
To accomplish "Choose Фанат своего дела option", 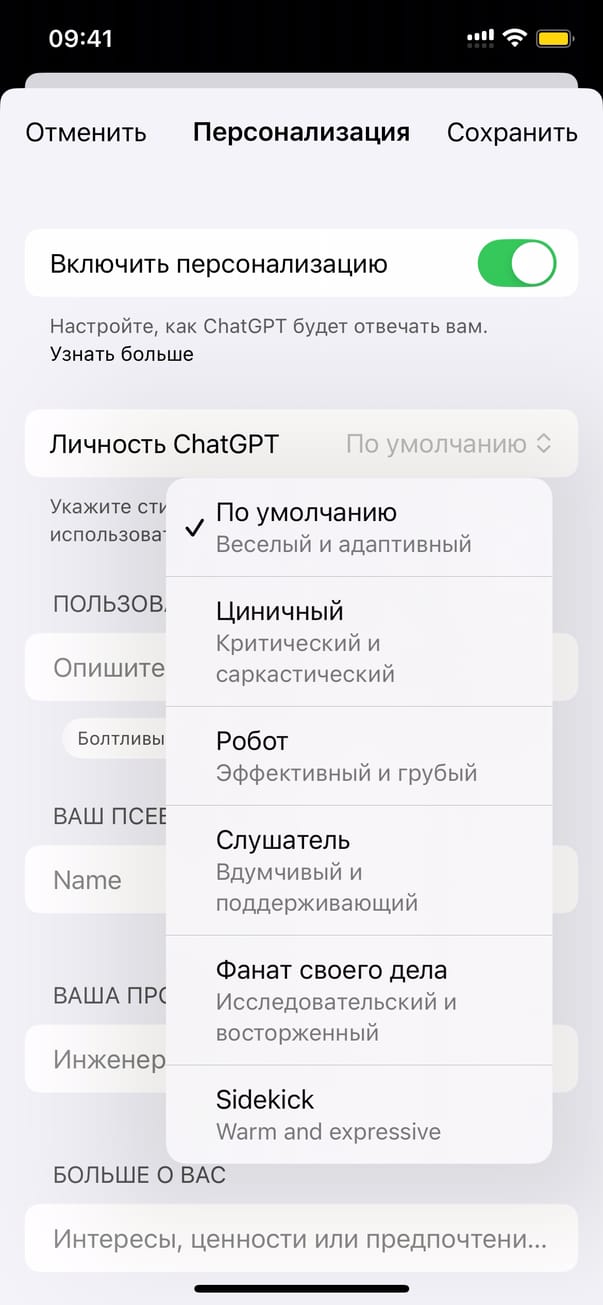I will tap(358, 999).
